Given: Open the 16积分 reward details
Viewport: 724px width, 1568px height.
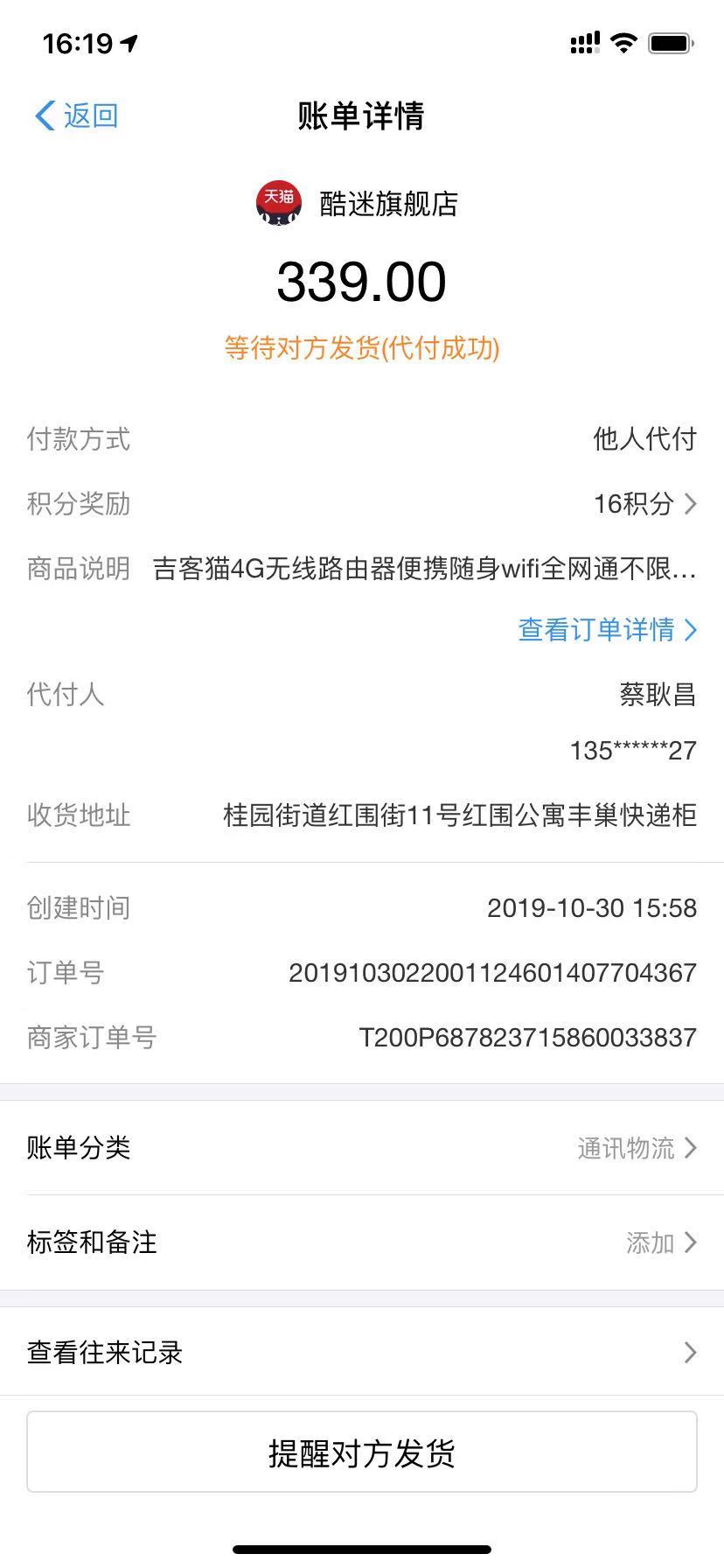Looking at the screenshot, I should tap(644, 504).
